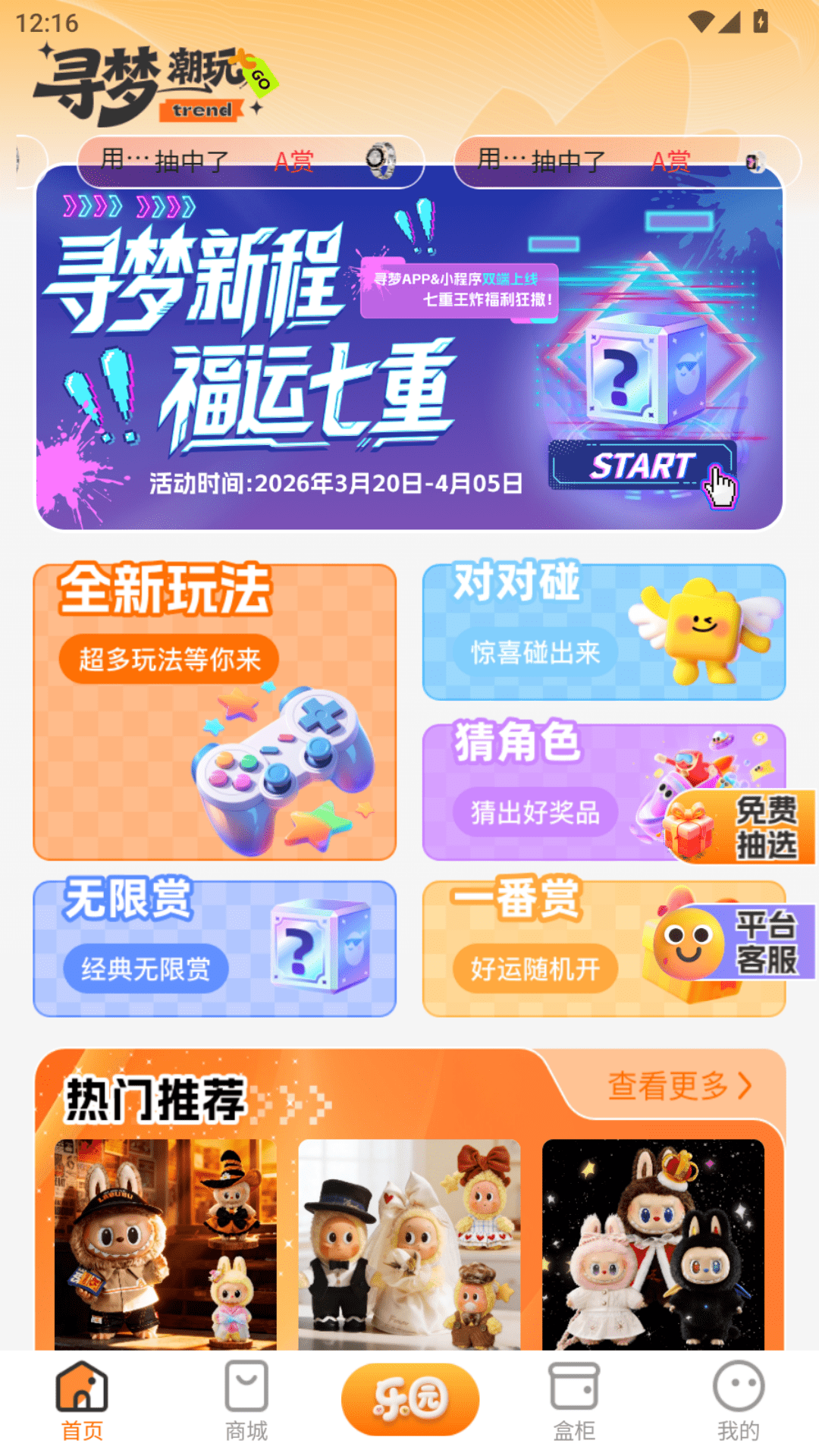Tap the left A赏 winner announcement bar
819x1456 pixels.
coord(250,162)
